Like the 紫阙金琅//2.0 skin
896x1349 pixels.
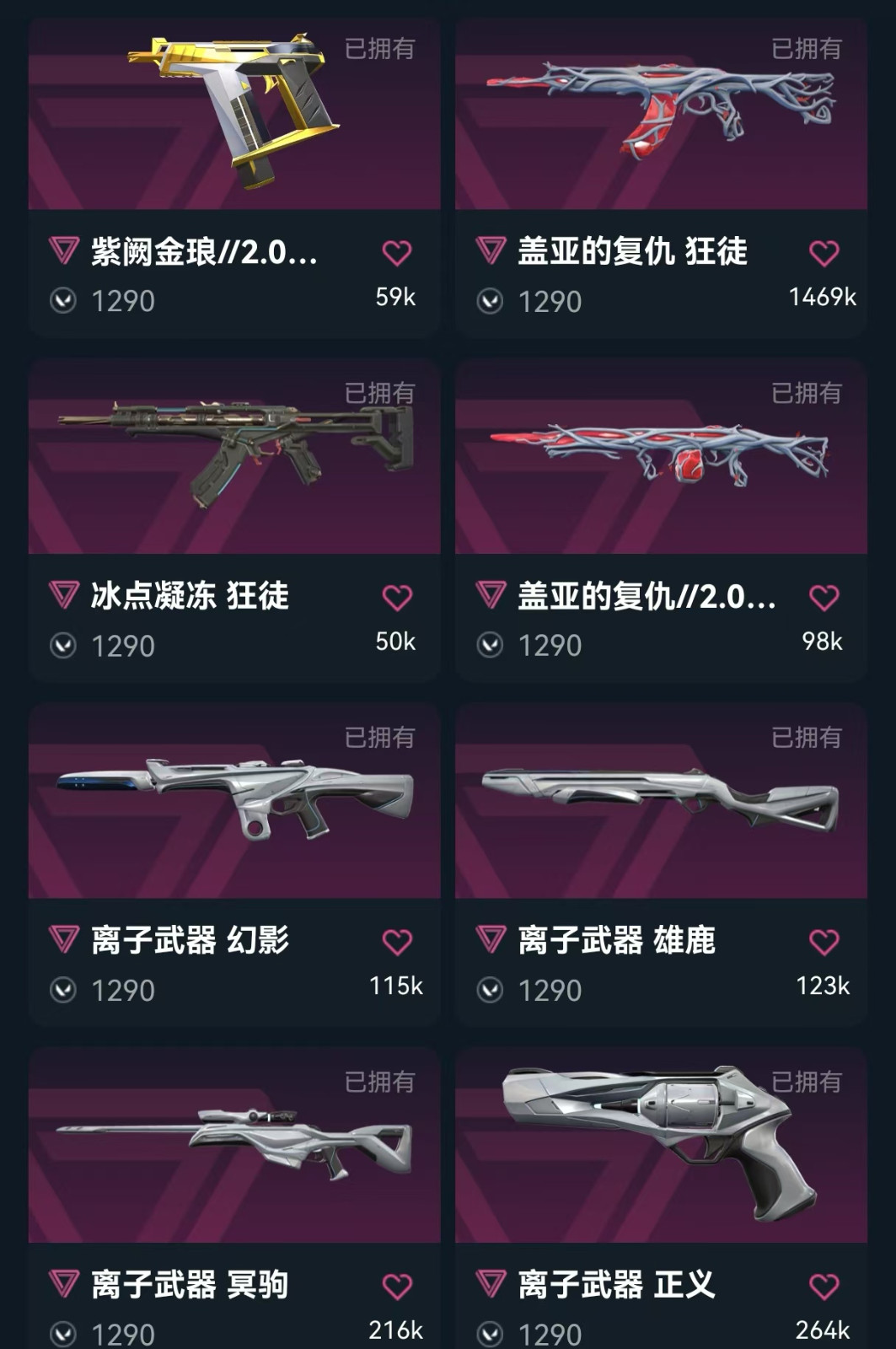tap(397, 253)
